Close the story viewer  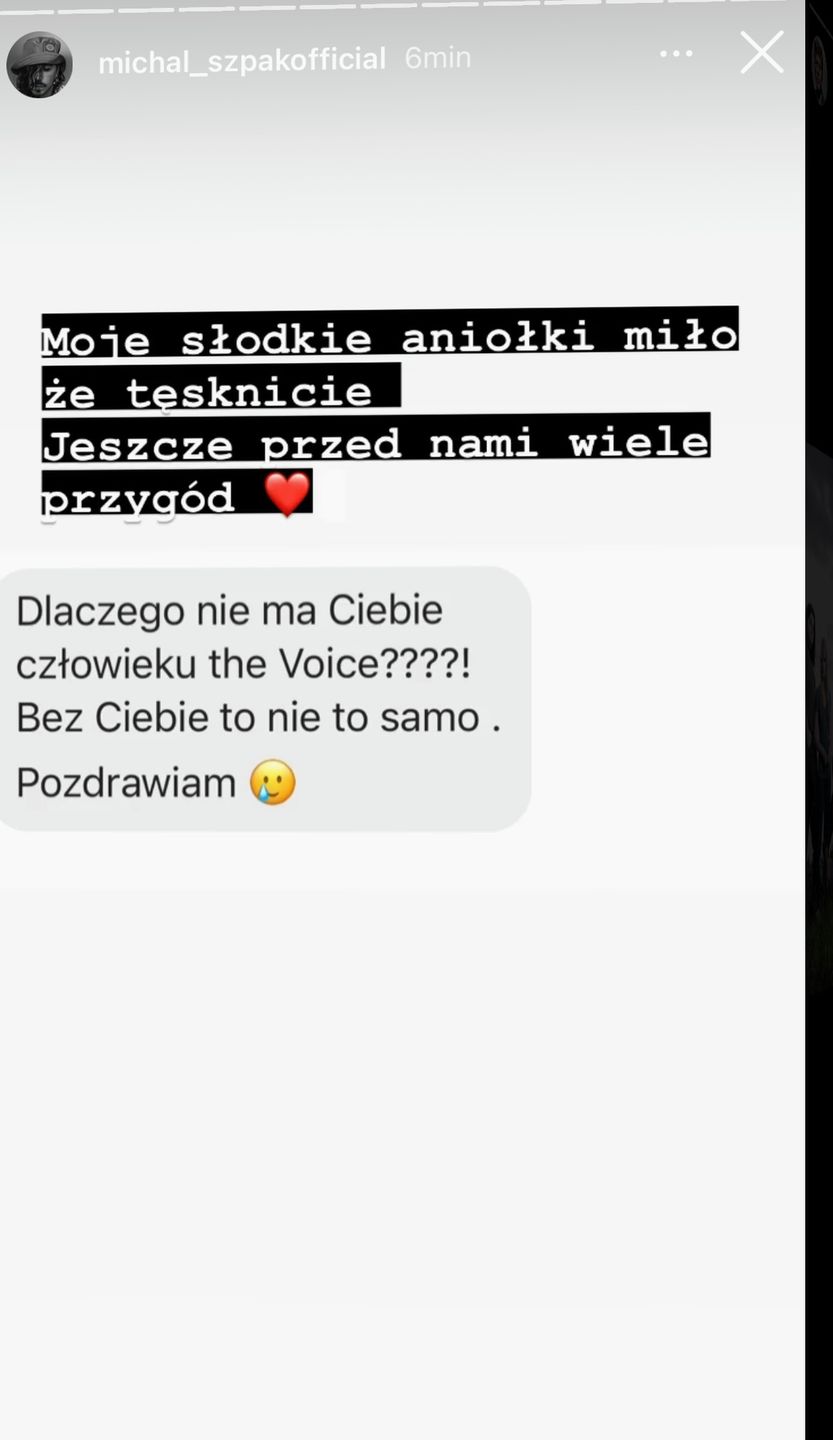pyautogui.click(x=762, y=52)
